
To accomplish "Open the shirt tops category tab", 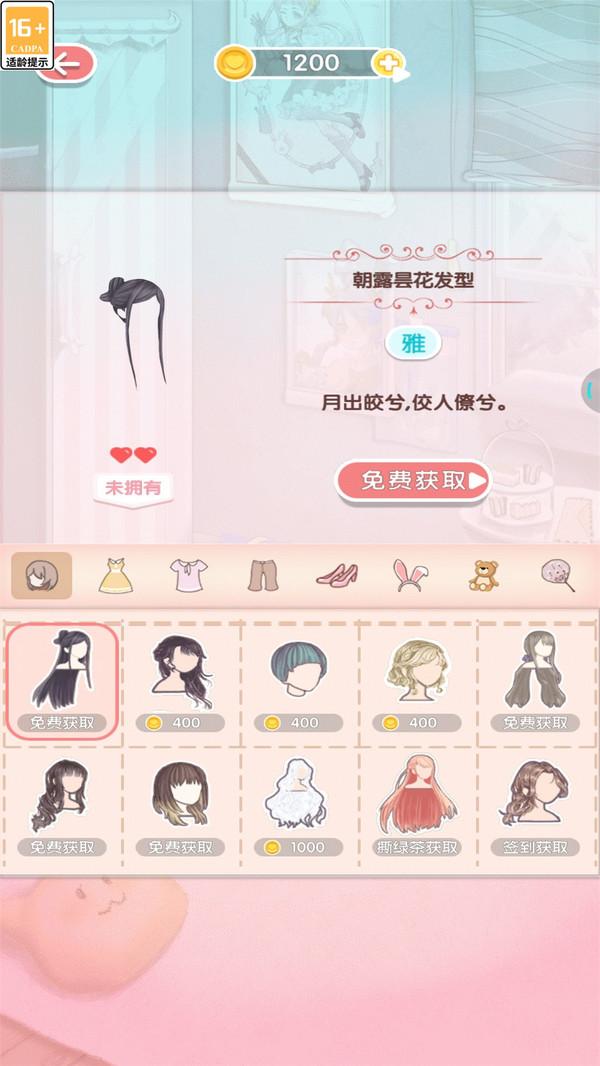I will [188, 575].
